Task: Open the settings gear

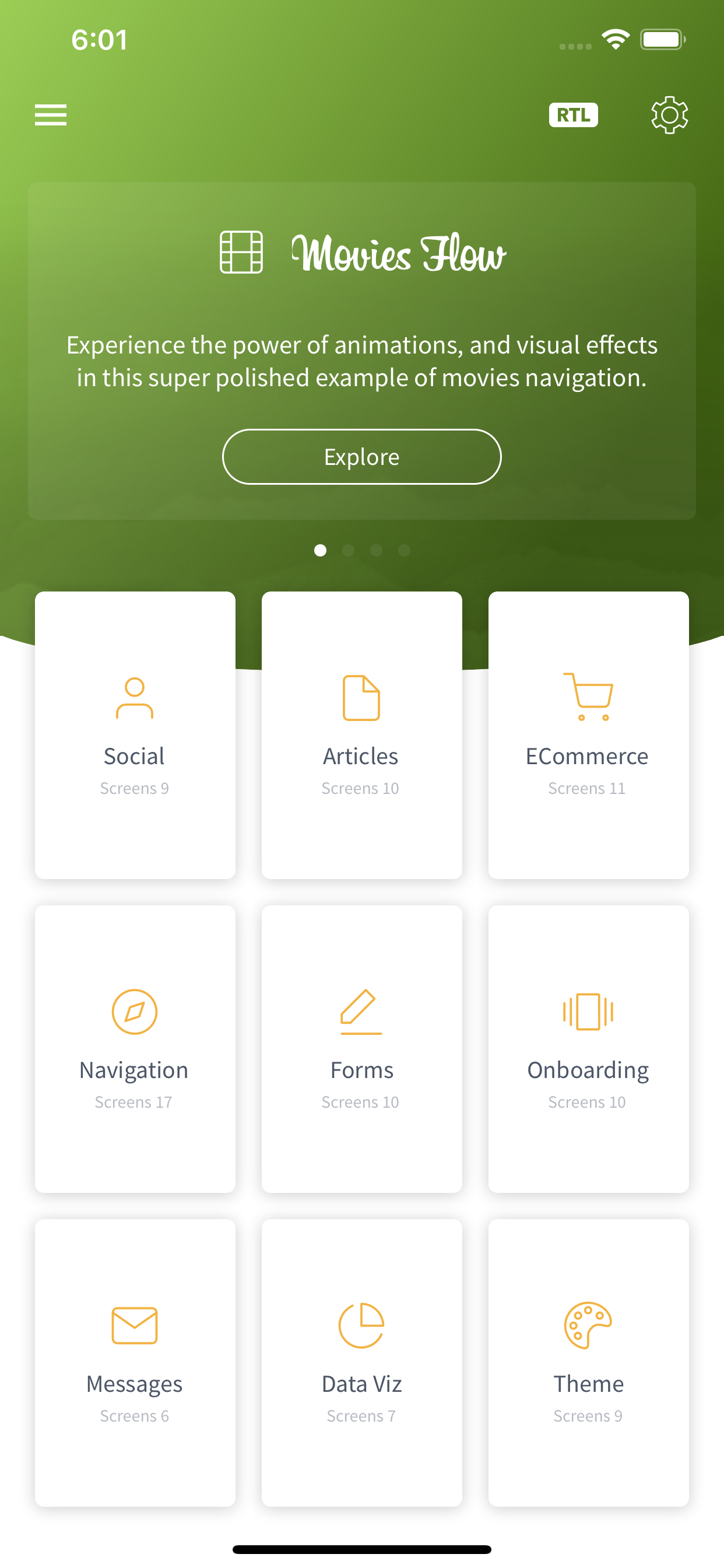Action: 669,114
